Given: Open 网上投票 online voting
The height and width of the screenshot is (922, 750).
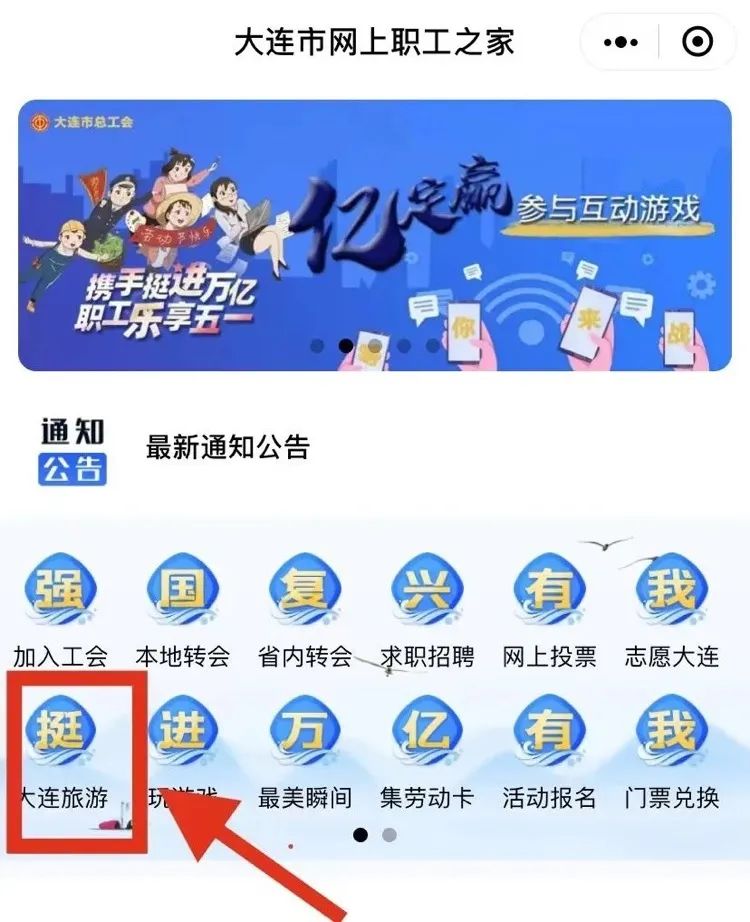Looking at the screenshot, I should pyautogui.click(x=549, y=610).
